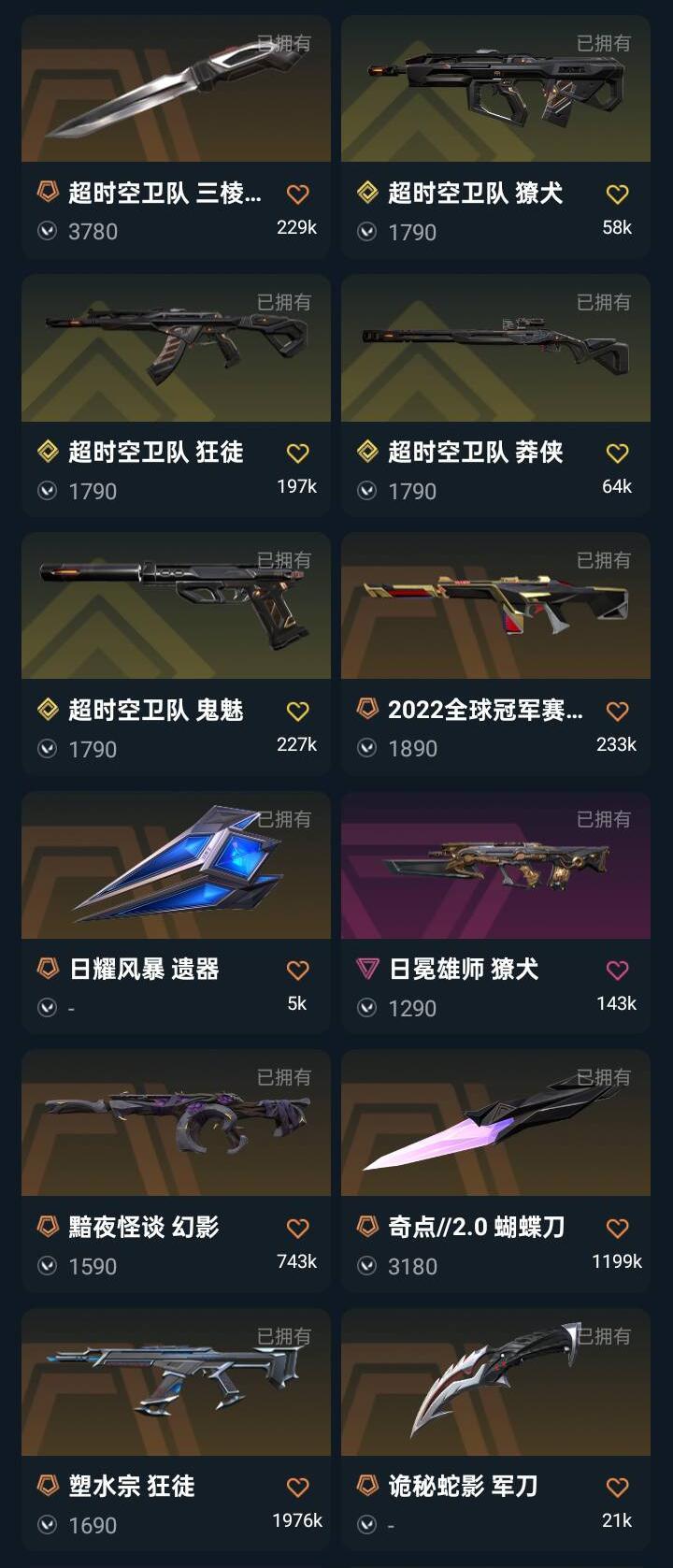Click the edition tier icon beside 超时空卫队 狂徒
This screenshot has width=673, height=1568.
(46, 450)
